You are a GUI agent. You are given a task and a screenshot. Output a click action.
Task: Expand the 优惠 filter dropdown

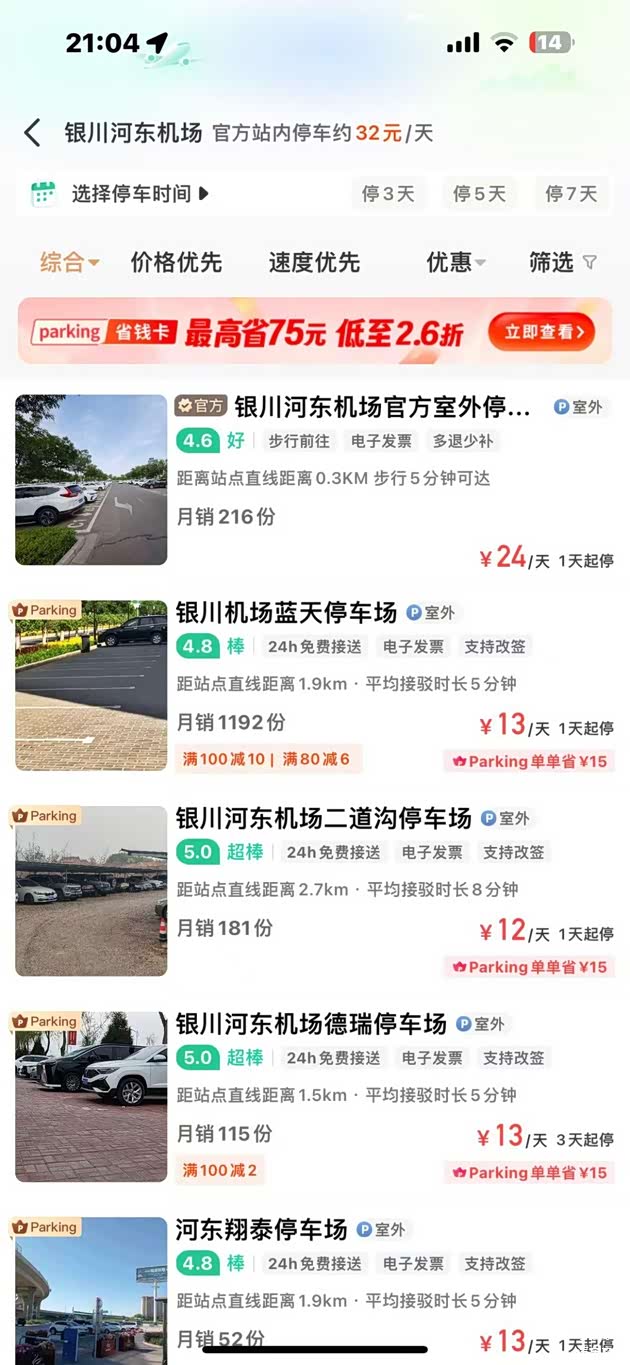coord(456,263)
